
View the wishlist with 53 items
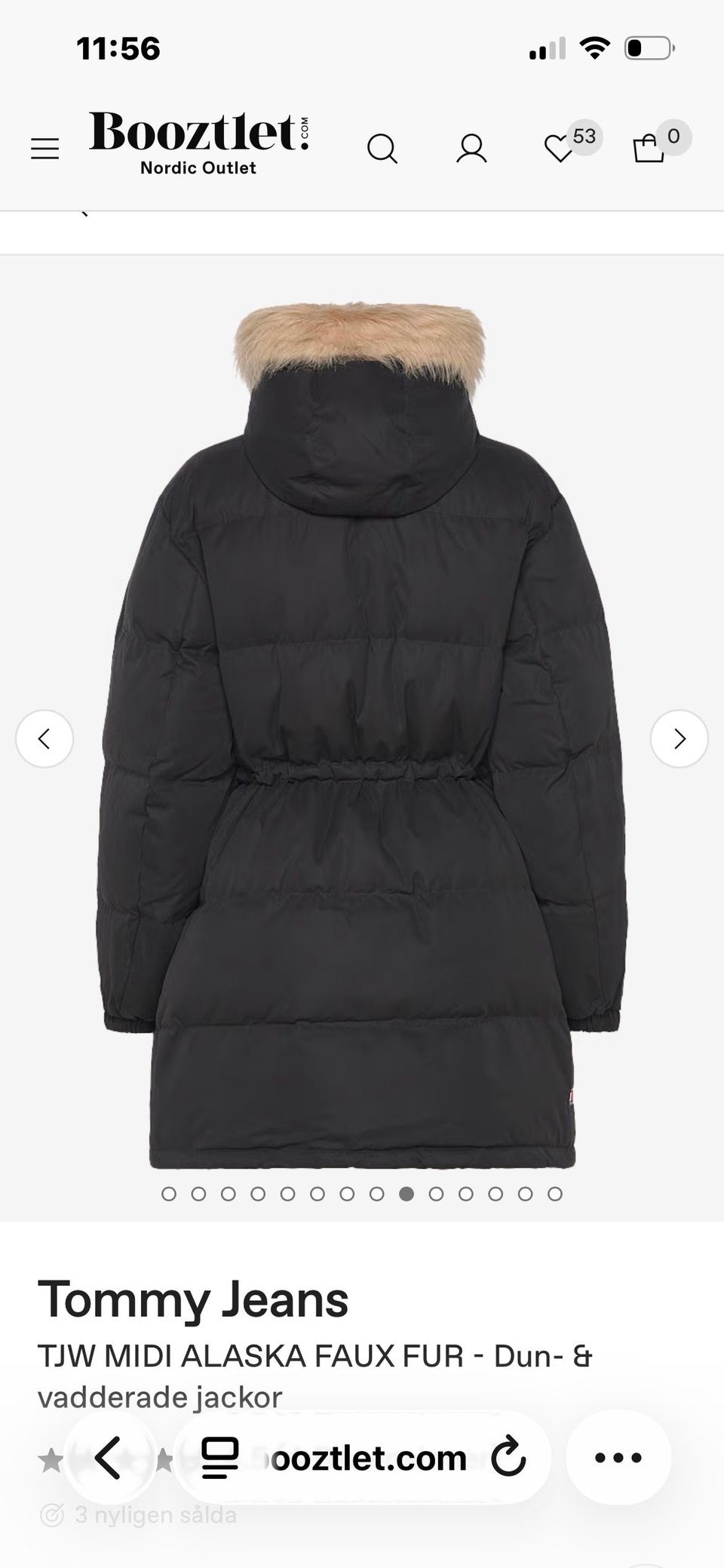560,148
